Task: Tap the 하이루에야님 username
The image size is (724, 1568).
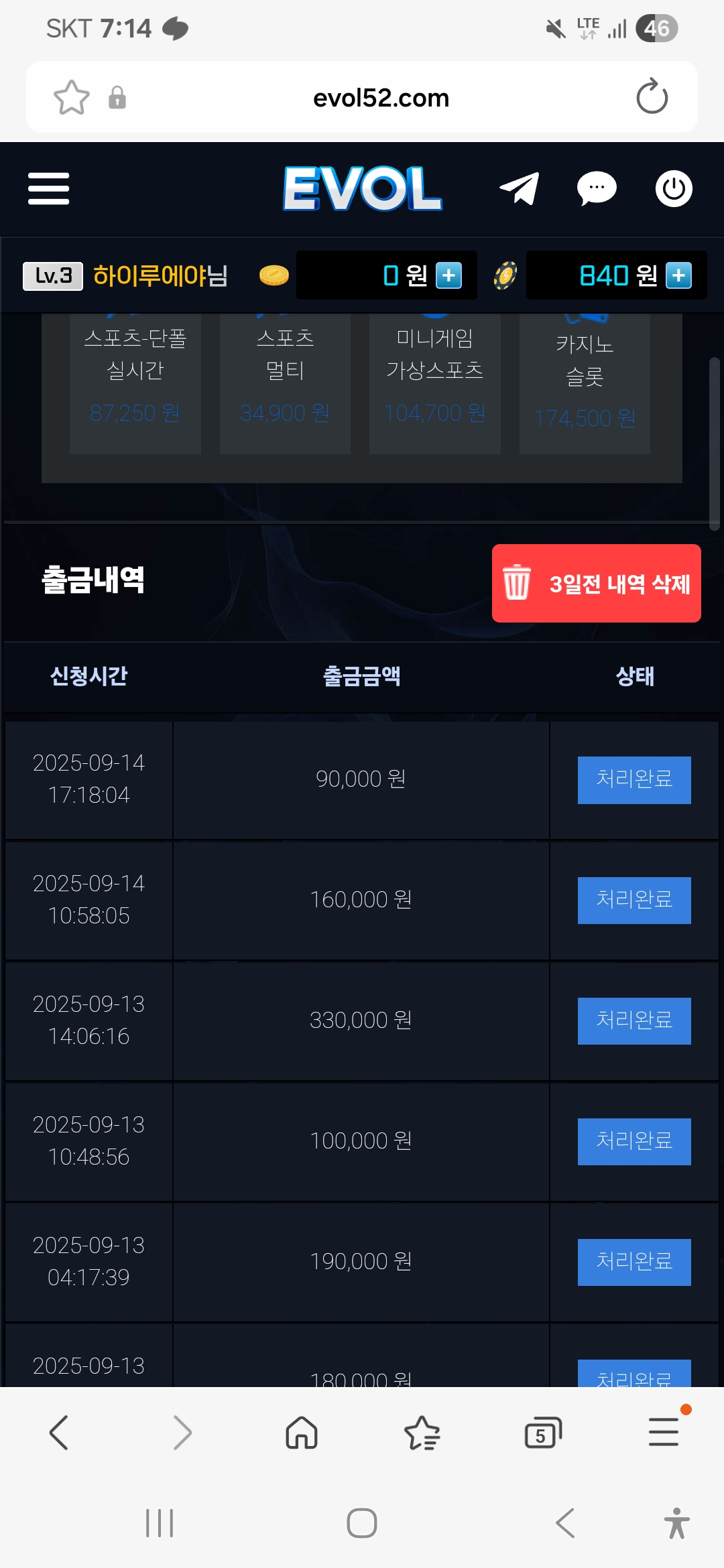Action: point(160,275)
